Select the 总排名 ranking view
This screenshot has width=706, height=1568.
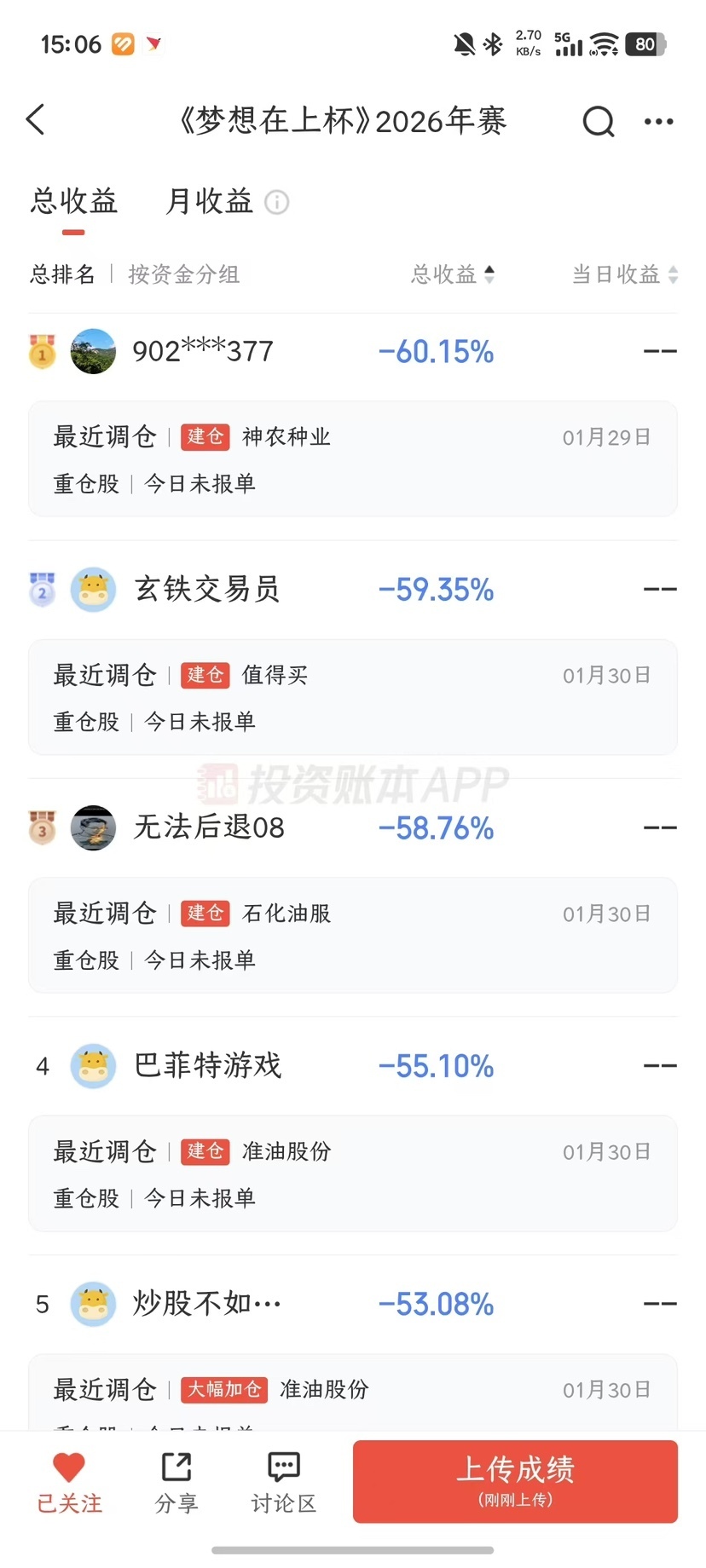[x=63, y=274]
